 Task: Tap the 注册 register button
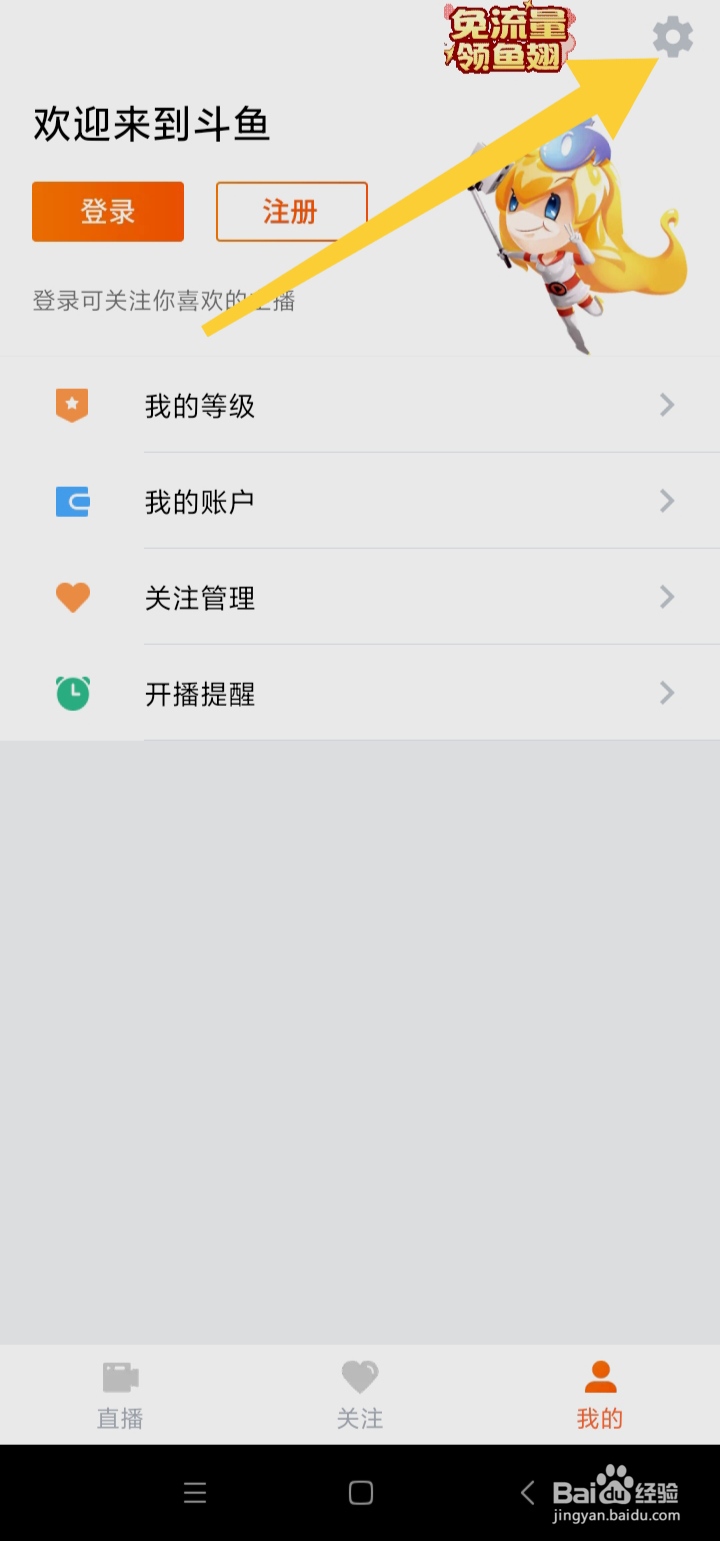coord(291,211)
